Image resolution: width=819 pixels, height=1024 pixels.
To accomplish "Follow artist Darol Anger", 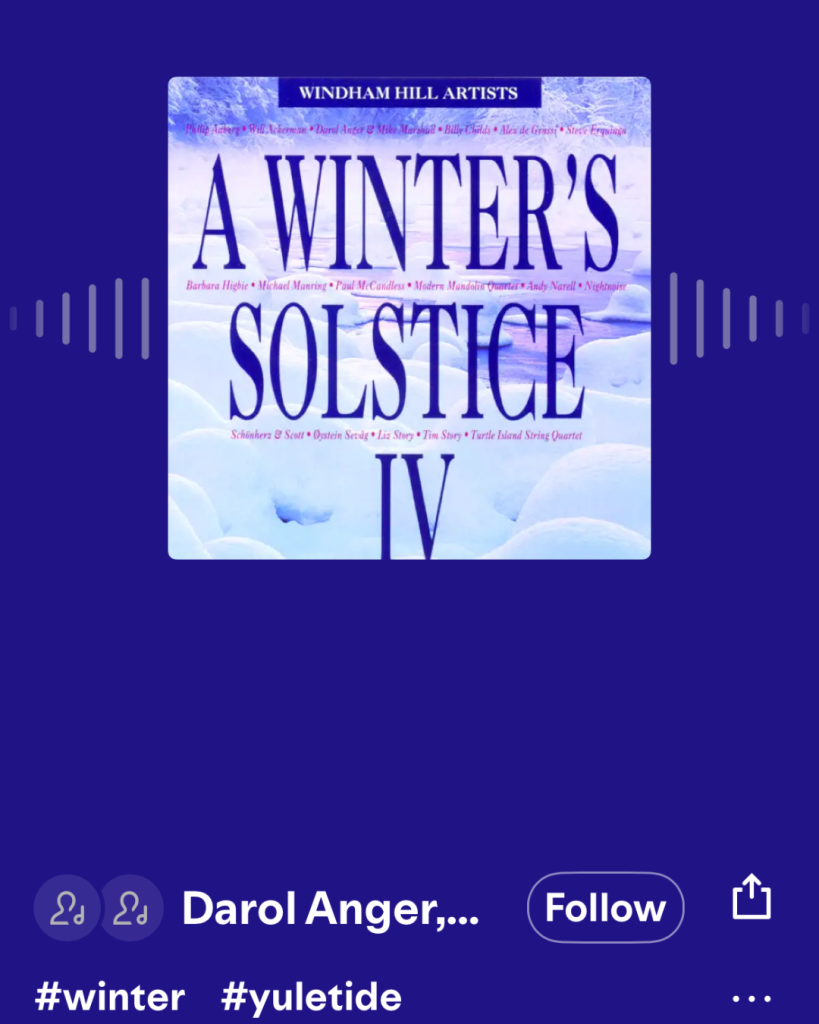I will pyautogui.click(x=605, y=908).
